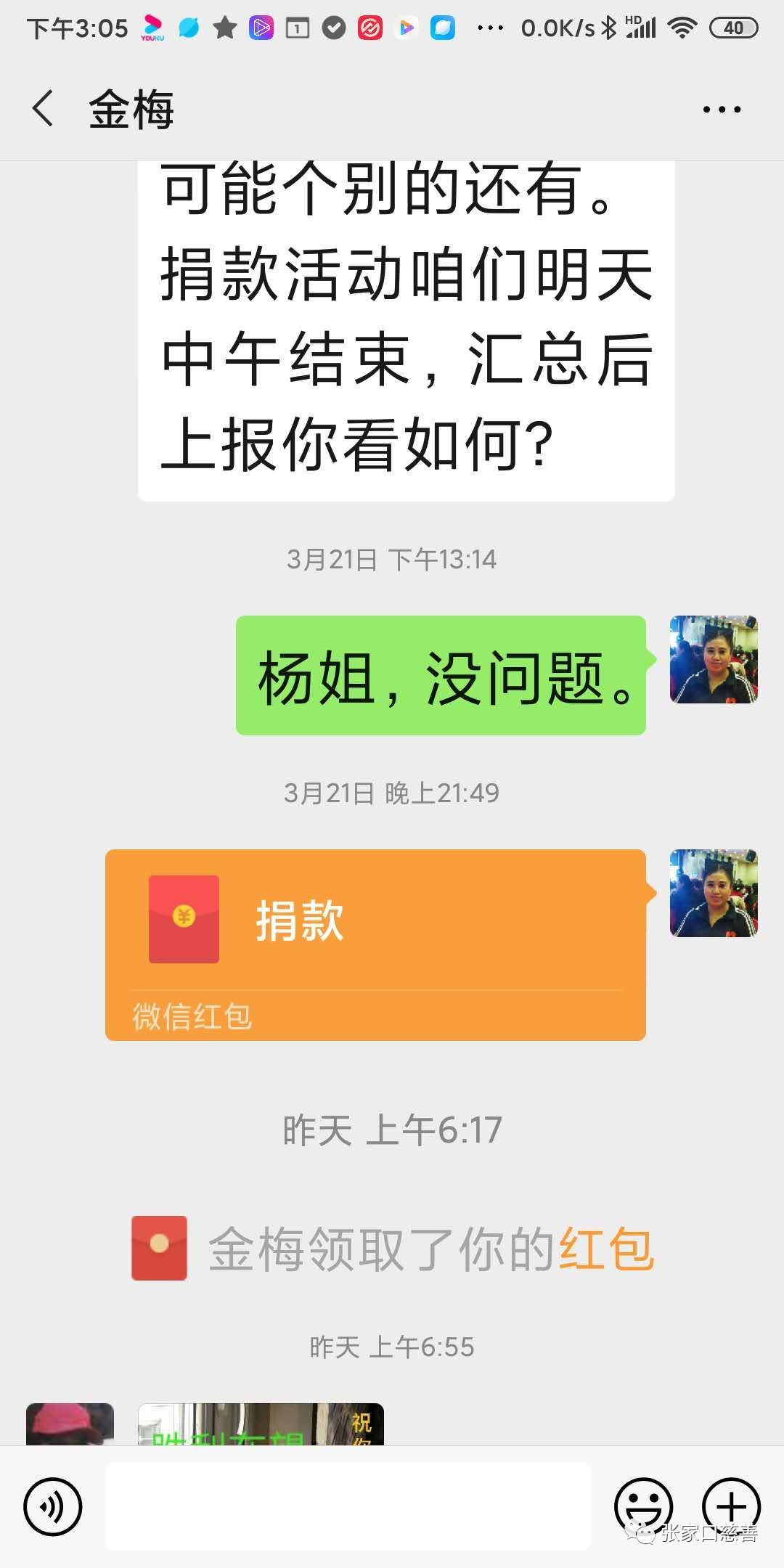
Task: Open the plus attachments menu
Action: coord(731,1505)
